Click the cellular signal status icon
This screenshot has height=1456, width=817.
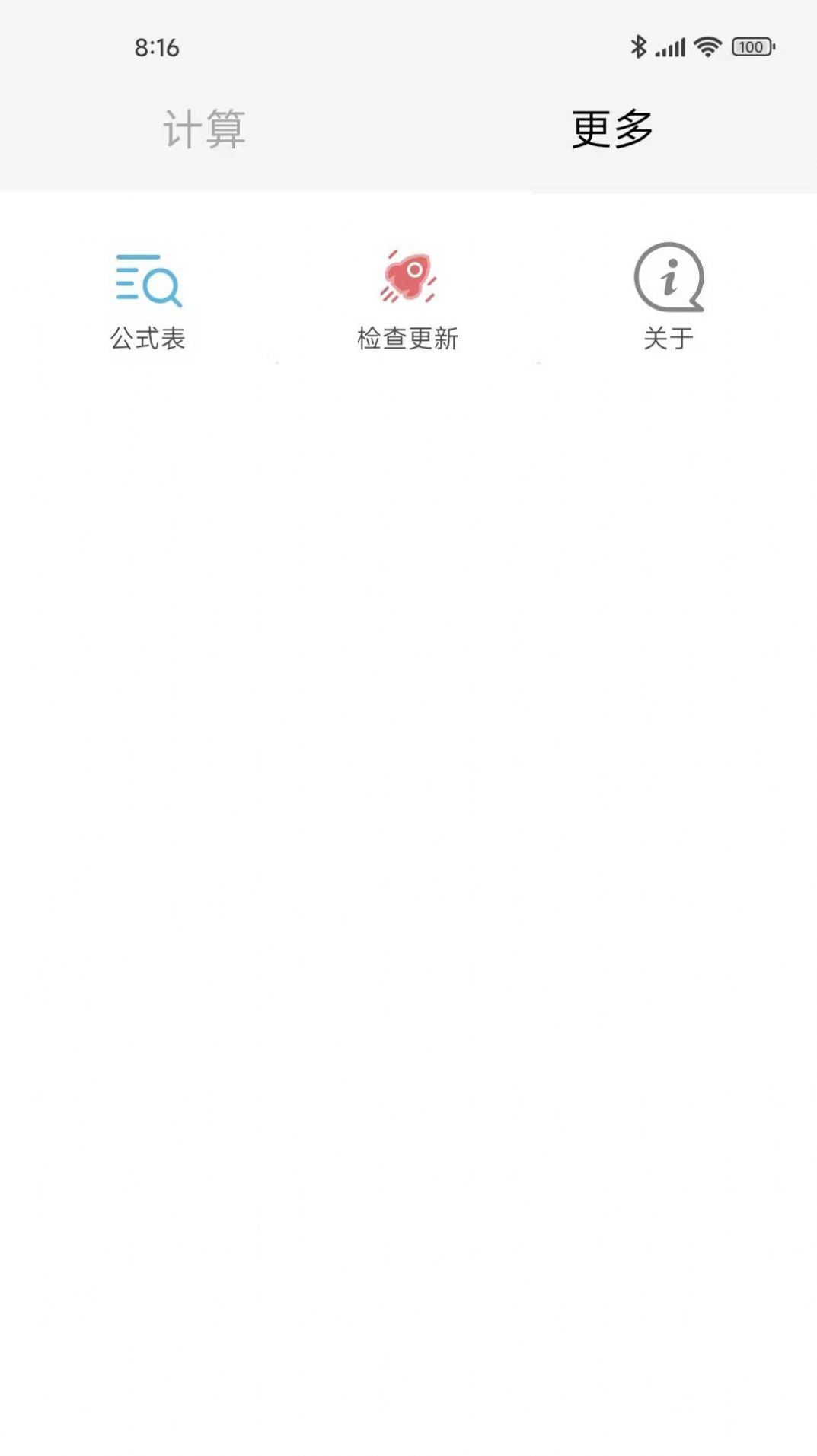[670, 46]
